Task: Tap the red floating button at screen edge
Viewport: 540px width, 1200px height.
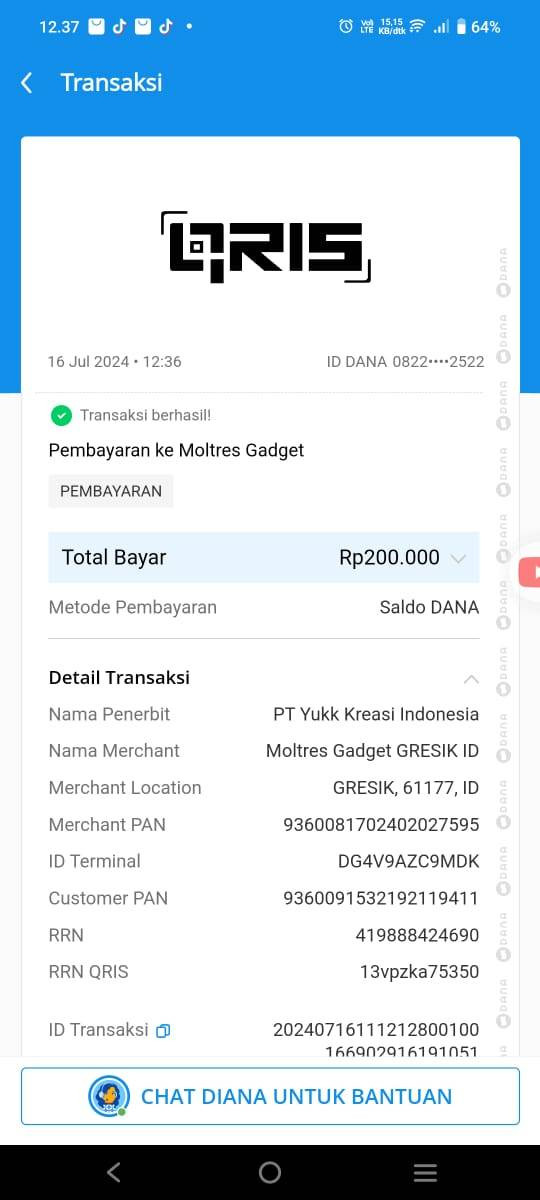Action: [x=530, y=572]
